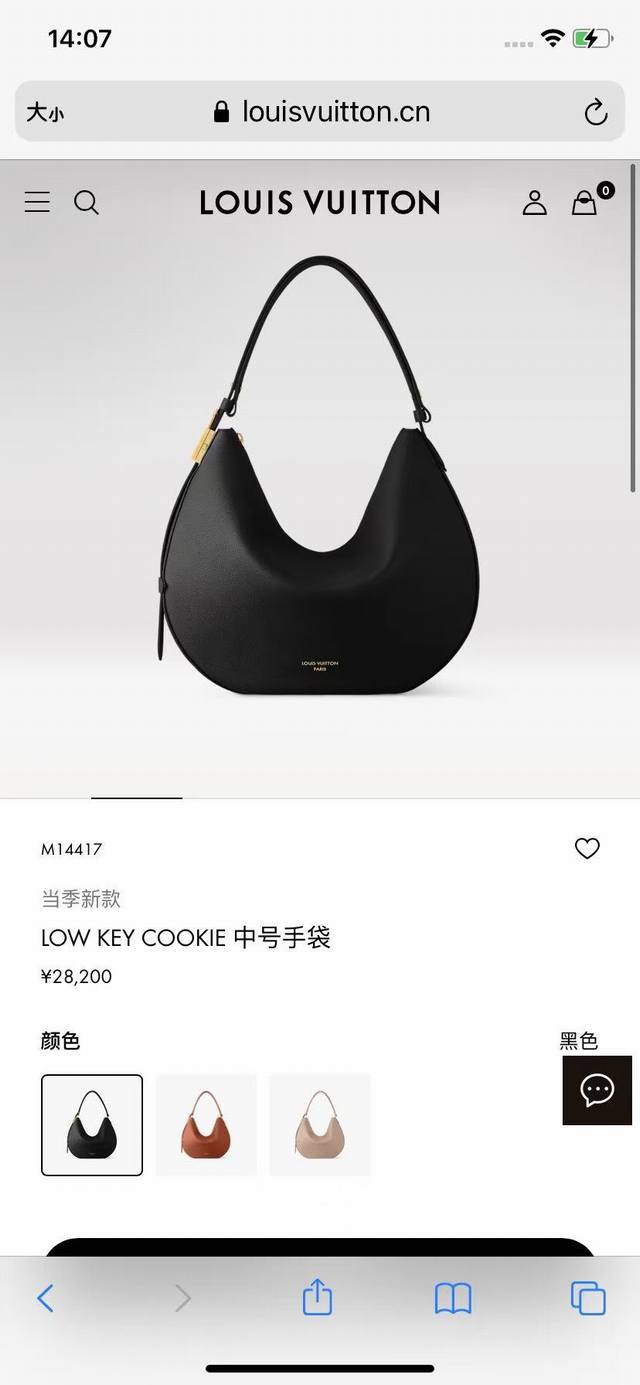The height and width of the screenshot is (1385, 640).
Task: Go back in Safari
Action: [x=45, y=1298]
